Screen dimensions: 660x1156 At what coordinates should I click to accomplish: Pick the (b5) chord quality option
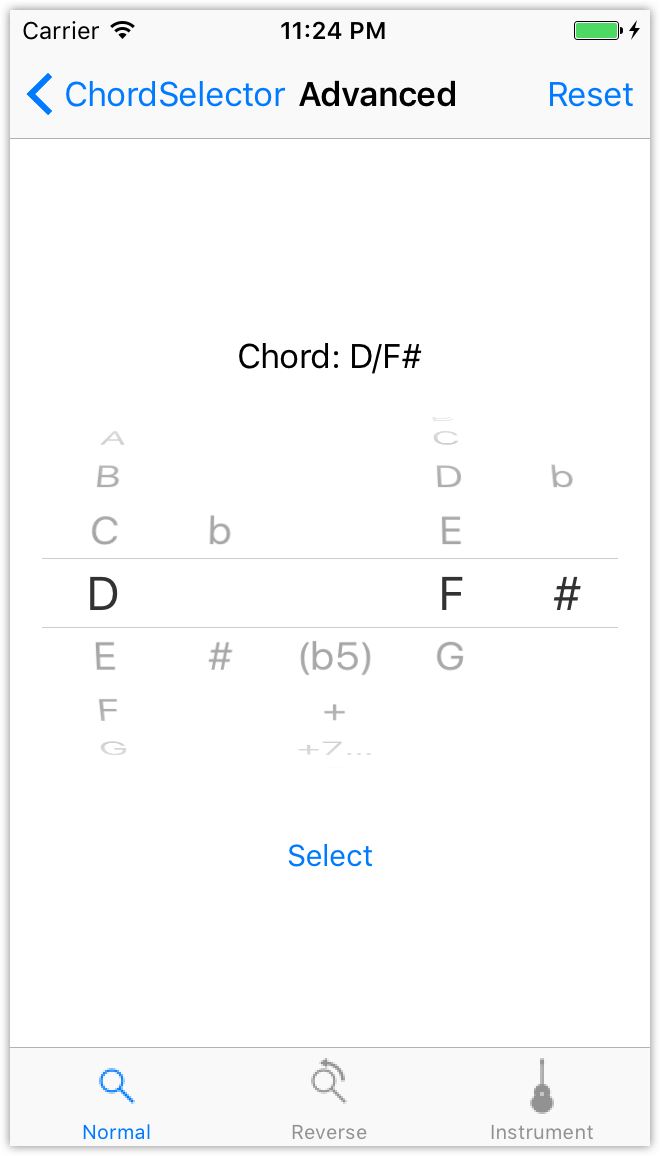pos(335,657)
